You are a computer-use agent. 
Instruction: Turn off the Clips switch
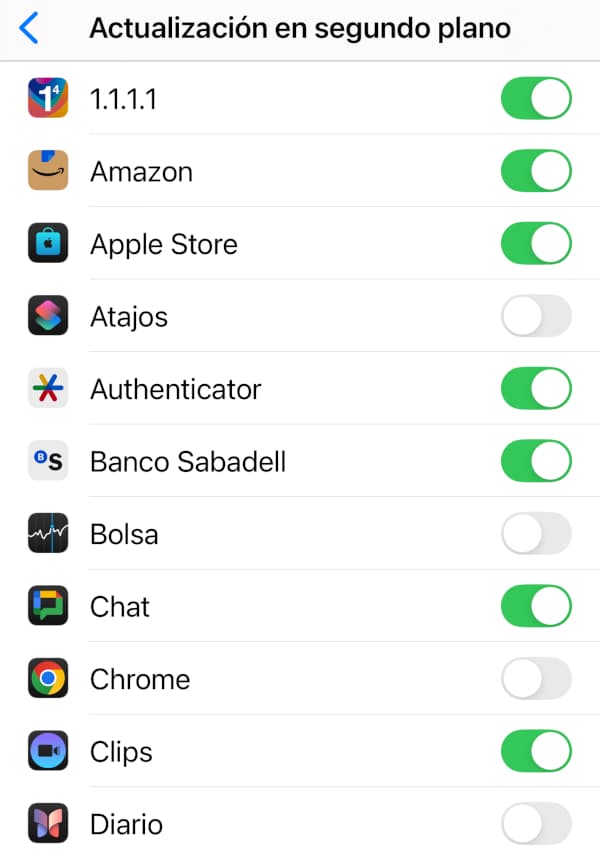(x=536, y=752)
